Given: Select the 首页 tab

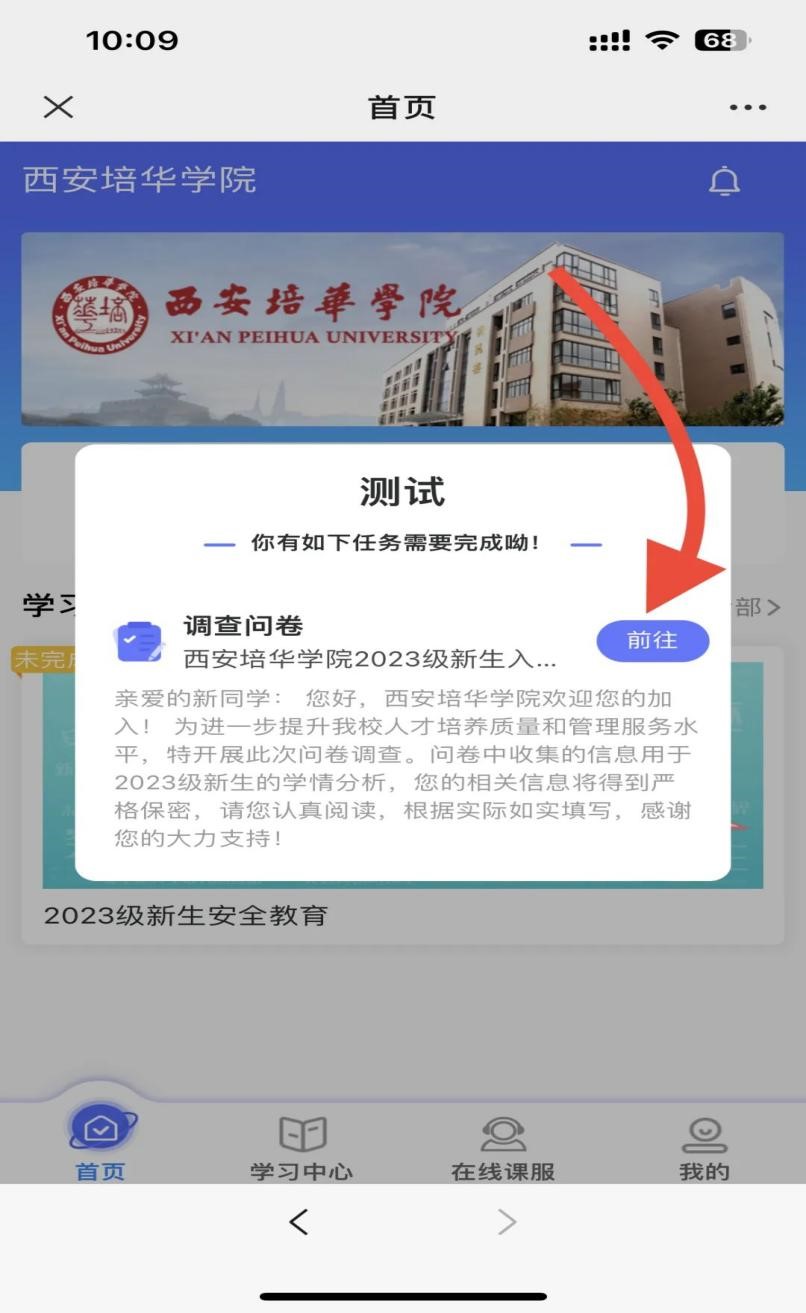Looking at the screenshot, I should [101, 1145].
